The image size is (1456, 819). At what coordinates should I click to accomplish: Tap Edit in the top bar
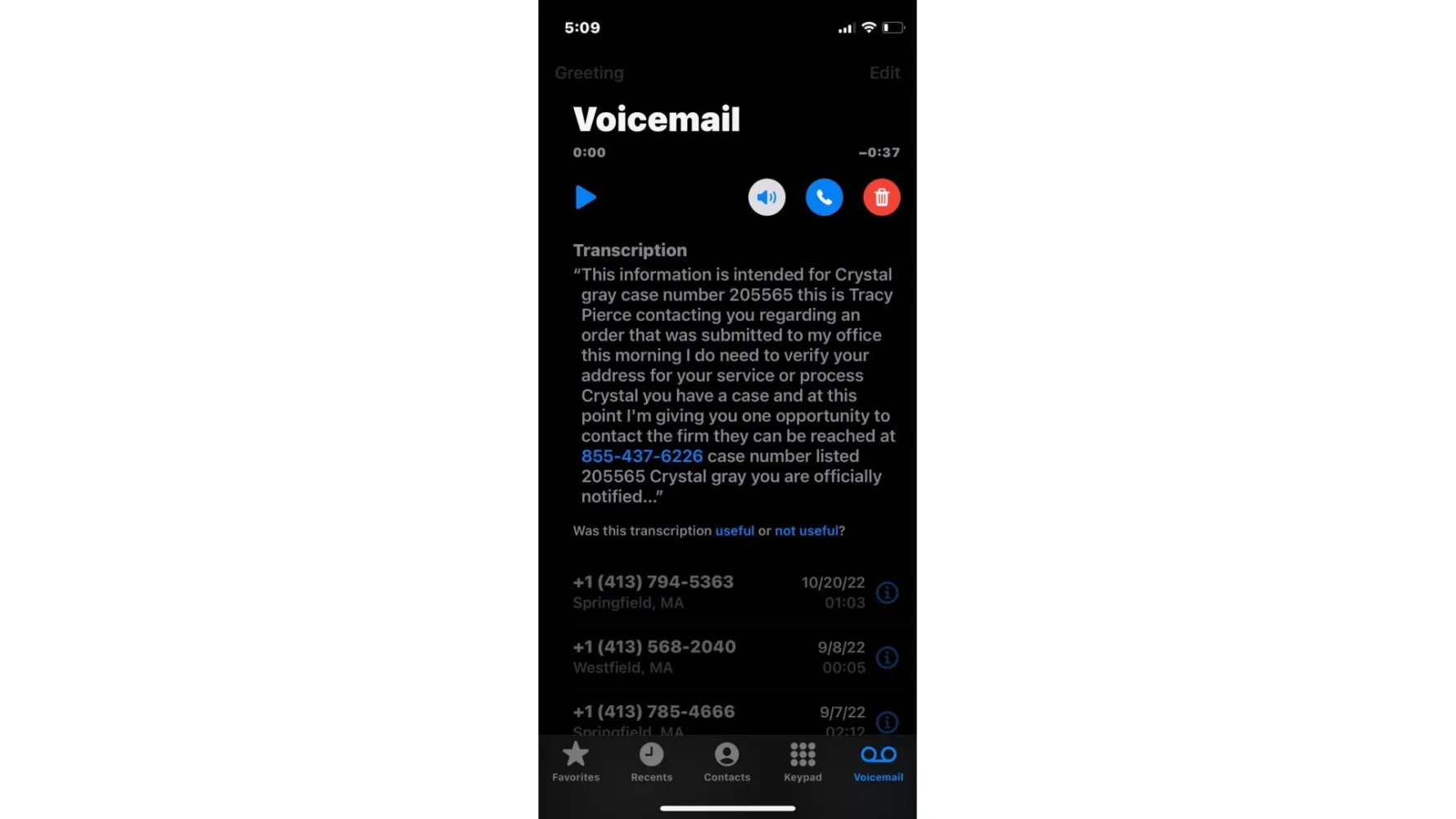[x=884, y=73]
